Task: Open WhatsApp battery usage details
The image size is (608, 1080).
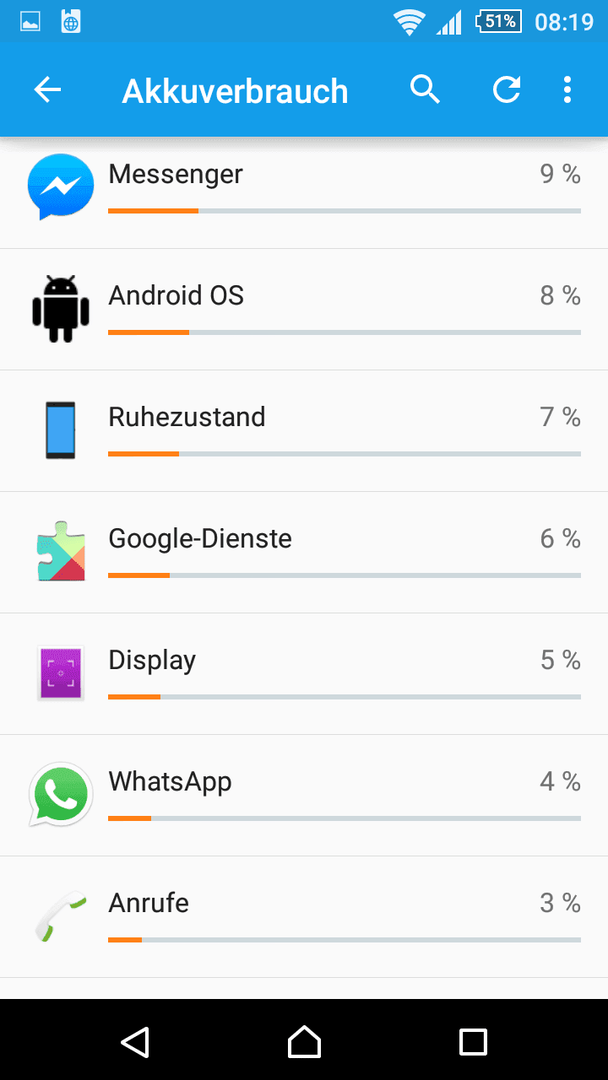Action: click(304, 796)
